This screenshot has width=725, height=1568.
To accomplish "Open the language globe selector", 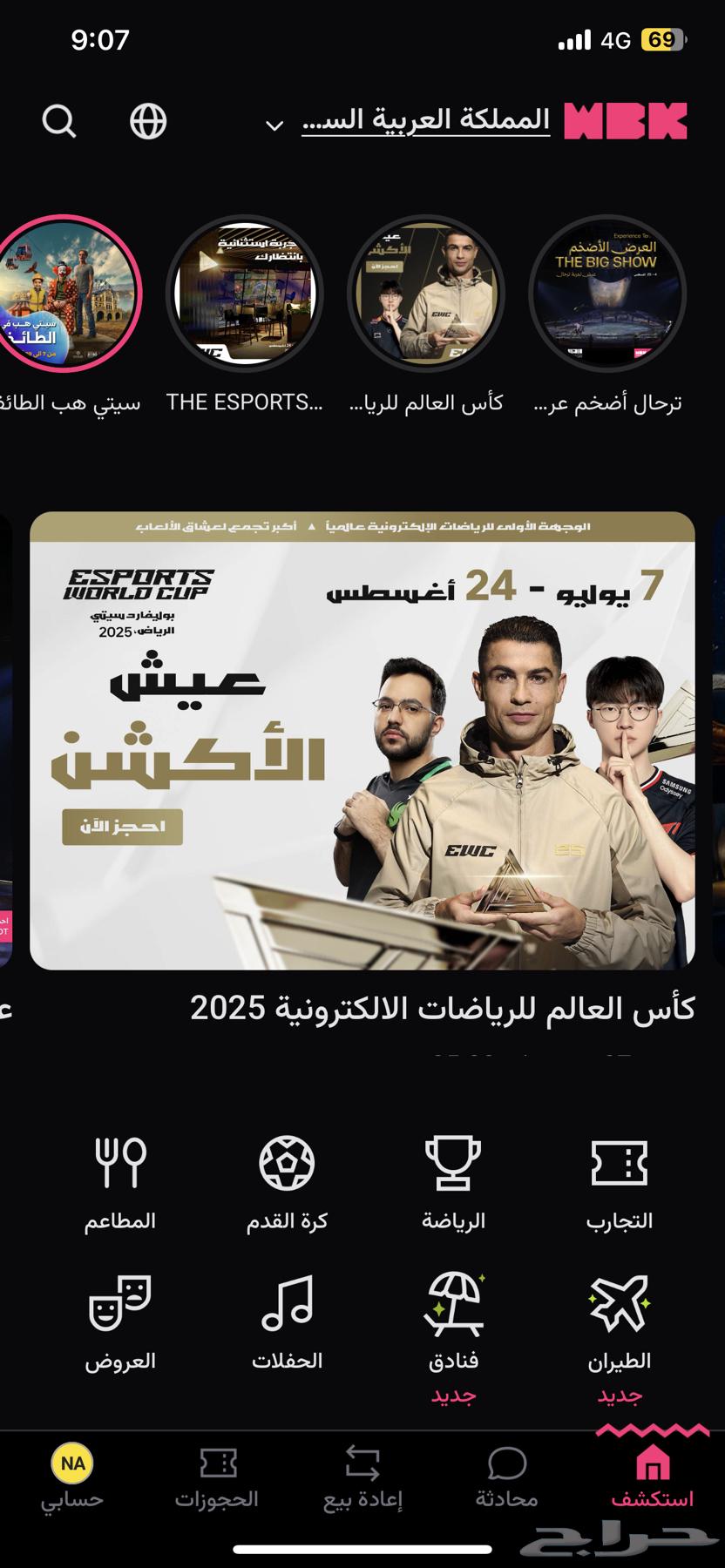I will coord(147,121).
